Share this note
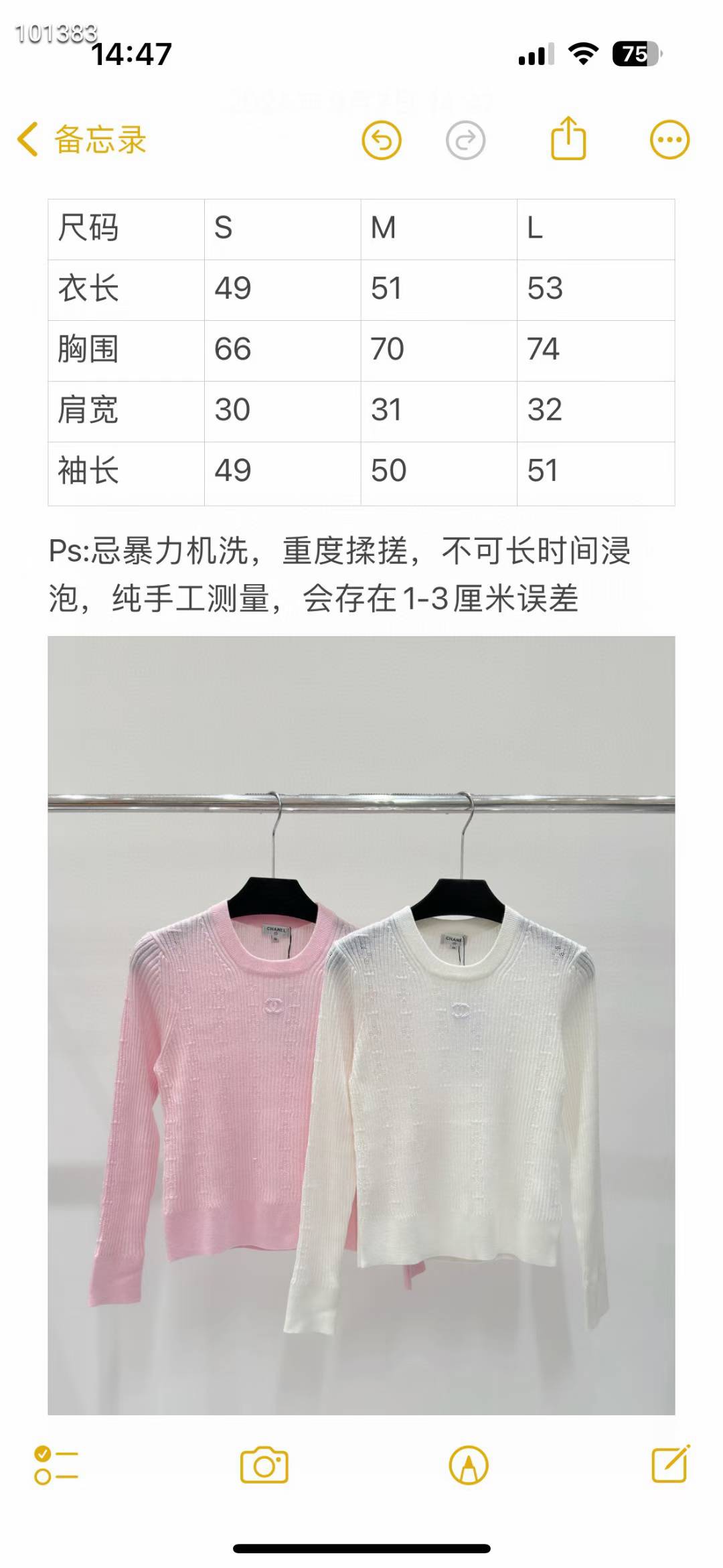Image resolution: width=723 pixels, height=1568 pixels. coord(568,139)
